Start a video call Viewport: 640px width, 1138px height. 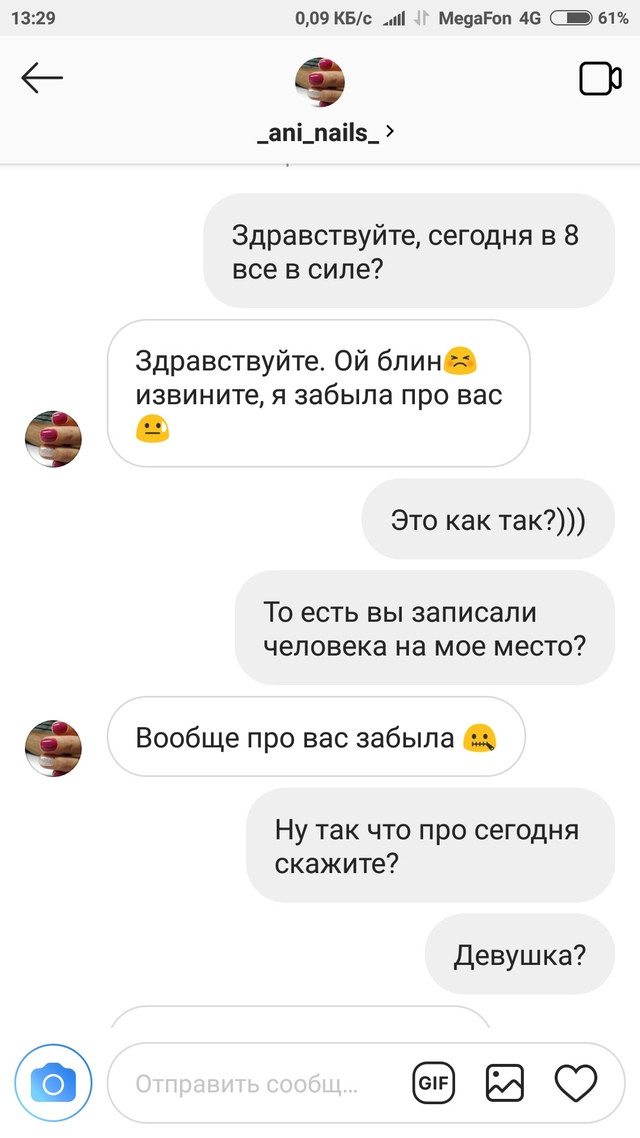click(600, 78)
